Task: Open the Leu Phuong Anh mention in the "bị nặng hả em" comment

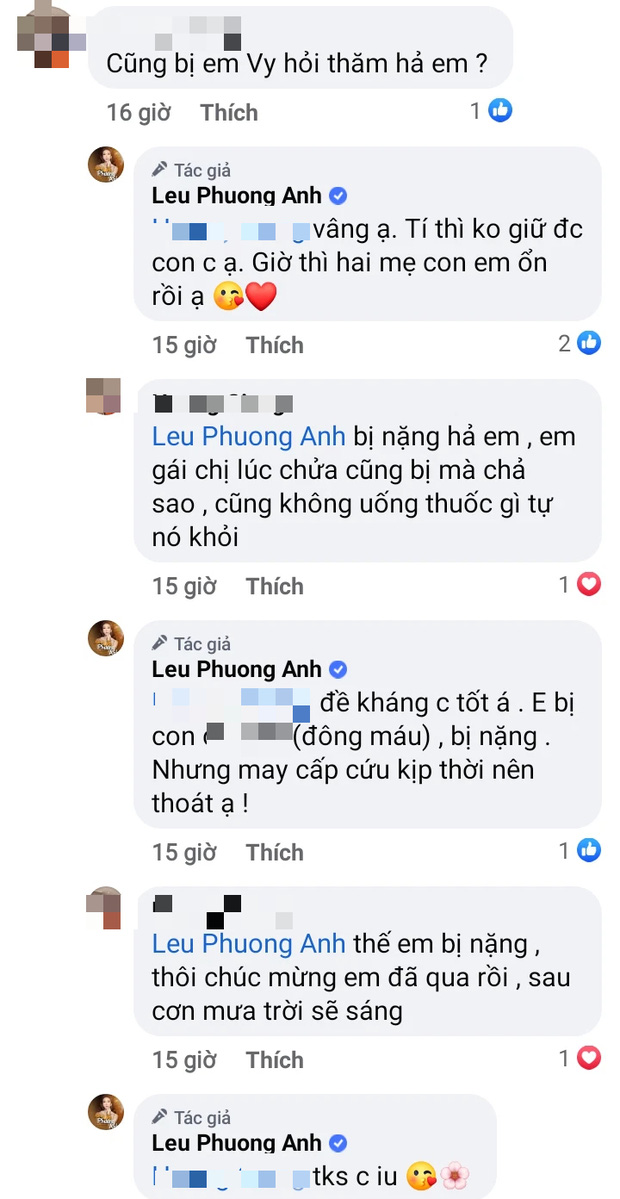Action: [x=248, y=437]
